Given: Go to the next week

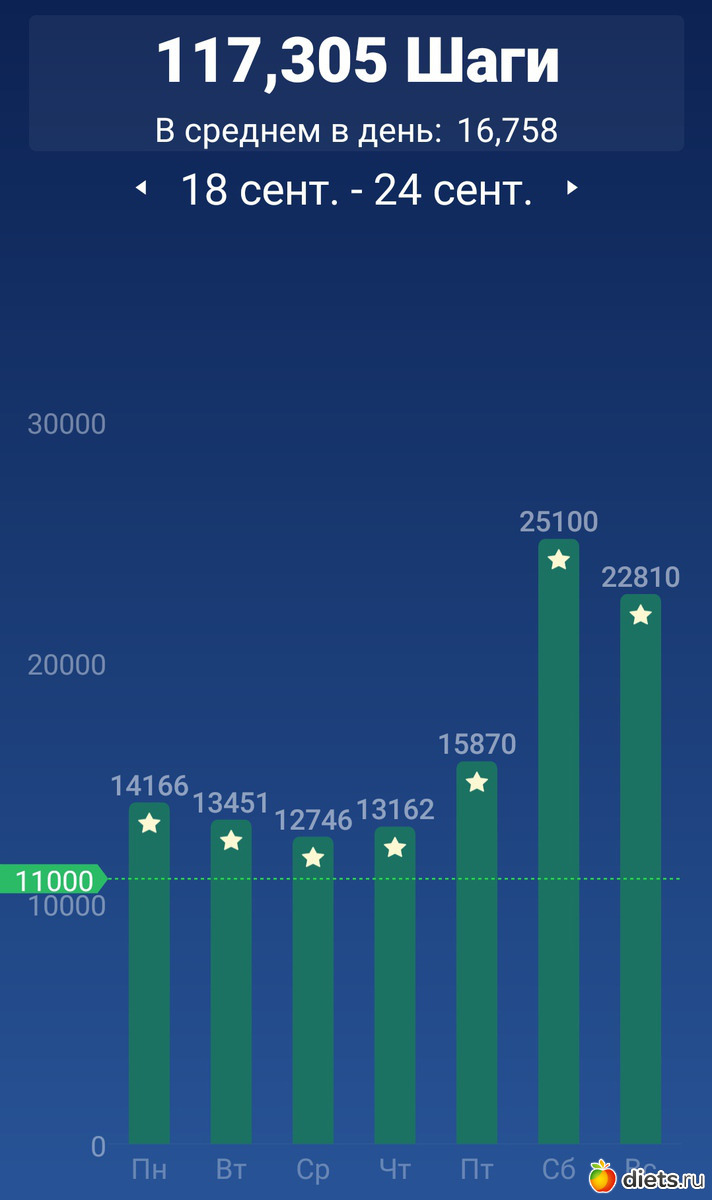Looking at the screenshot, I should [x=572, y=188].
